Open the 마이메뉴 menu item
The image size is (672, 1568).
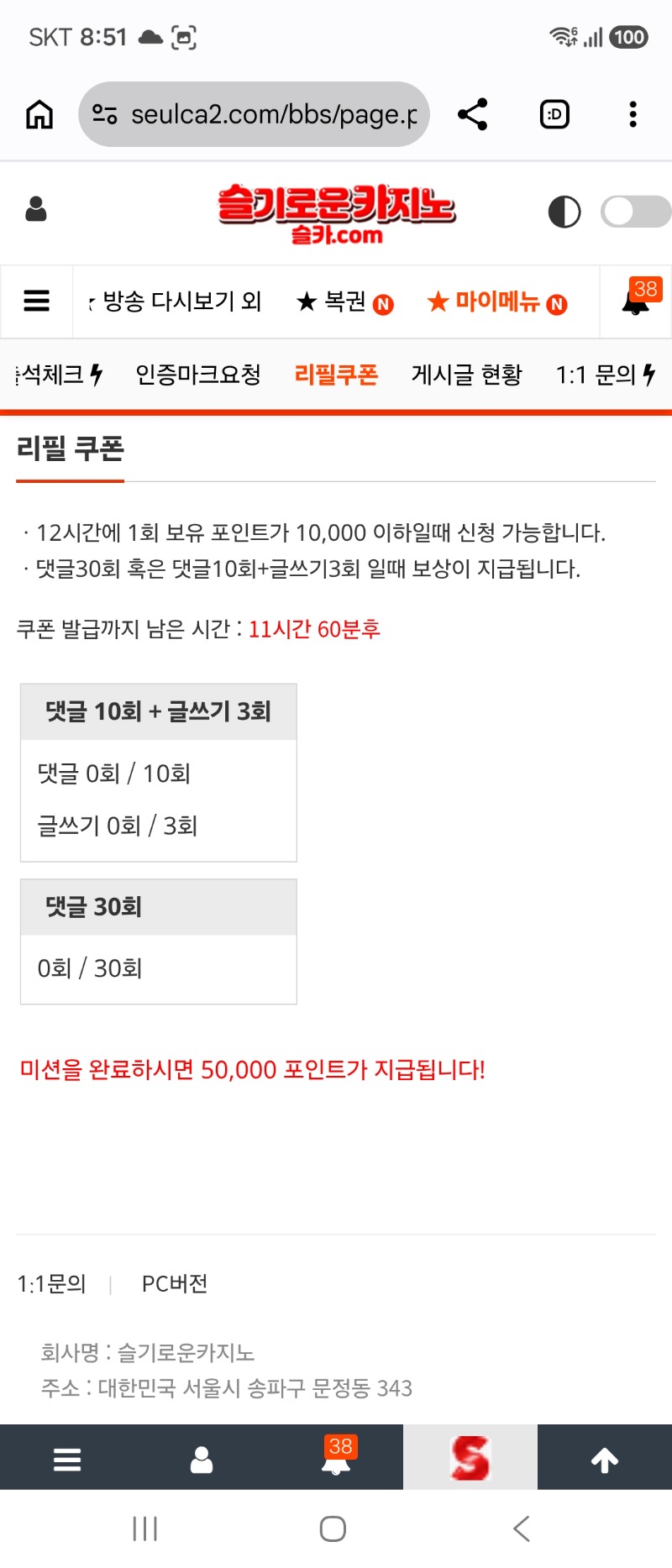pos(497,302)
